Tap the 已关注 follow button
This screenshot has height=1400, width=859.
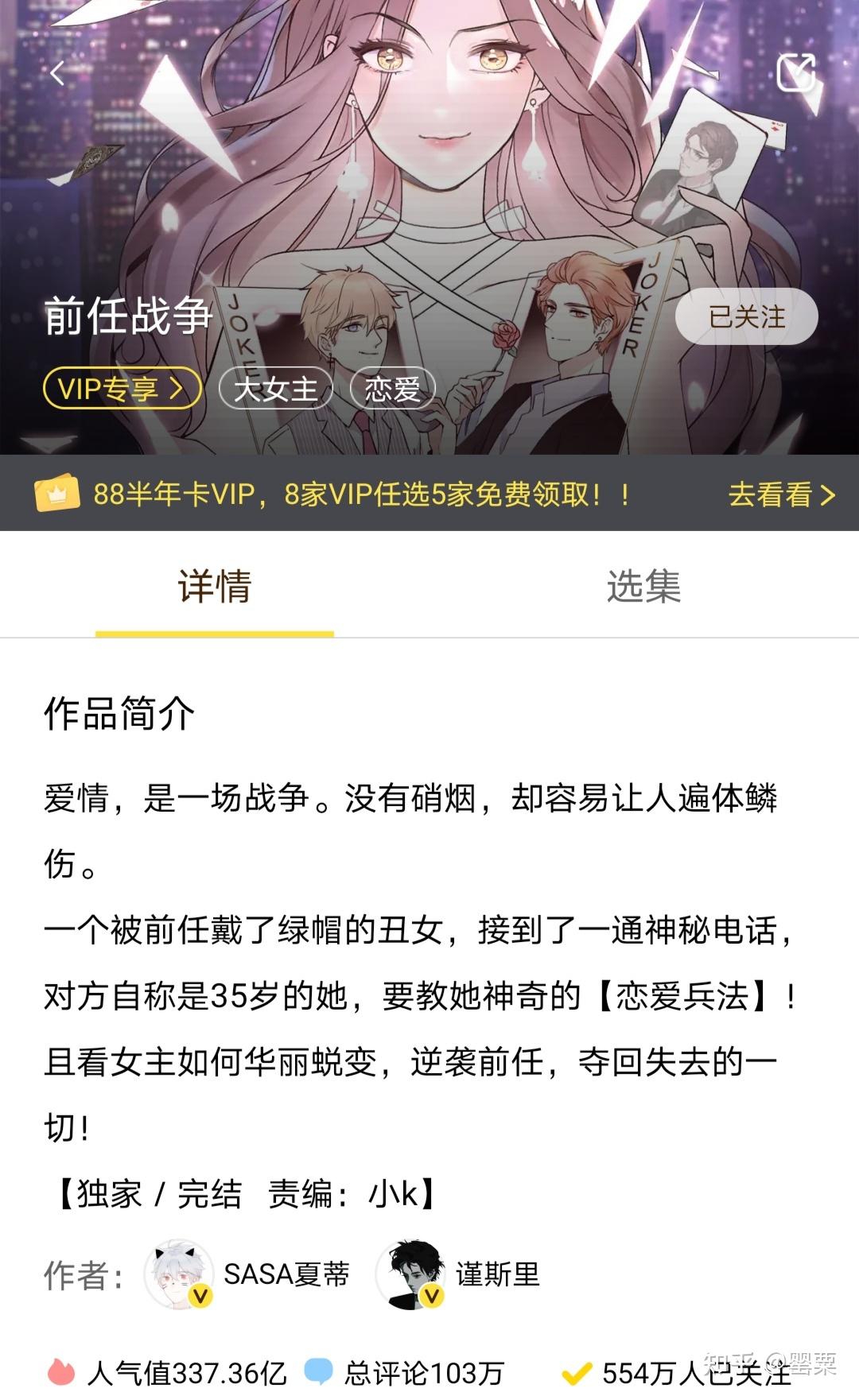[746, 317]
